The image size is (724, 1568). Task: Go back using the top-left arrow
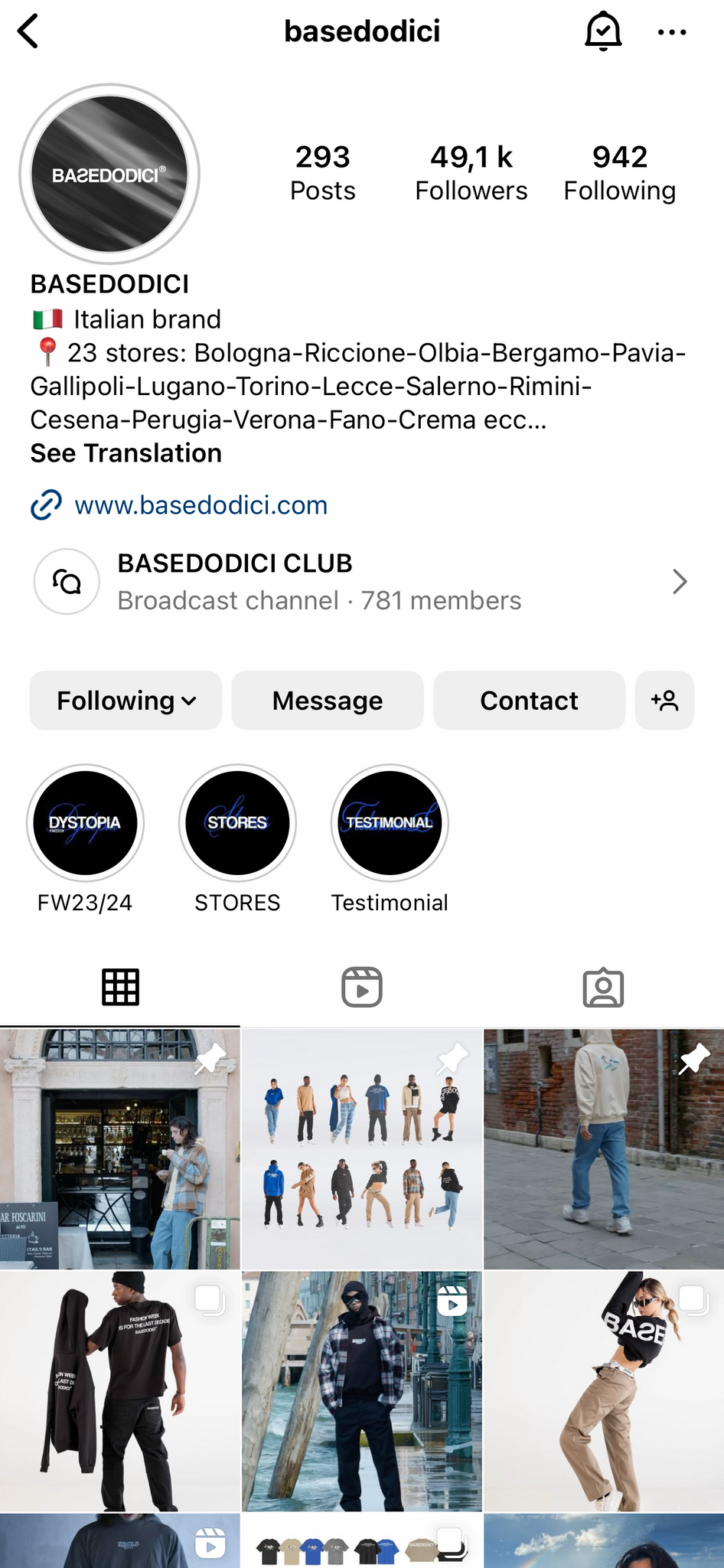(x=28, y=32)
